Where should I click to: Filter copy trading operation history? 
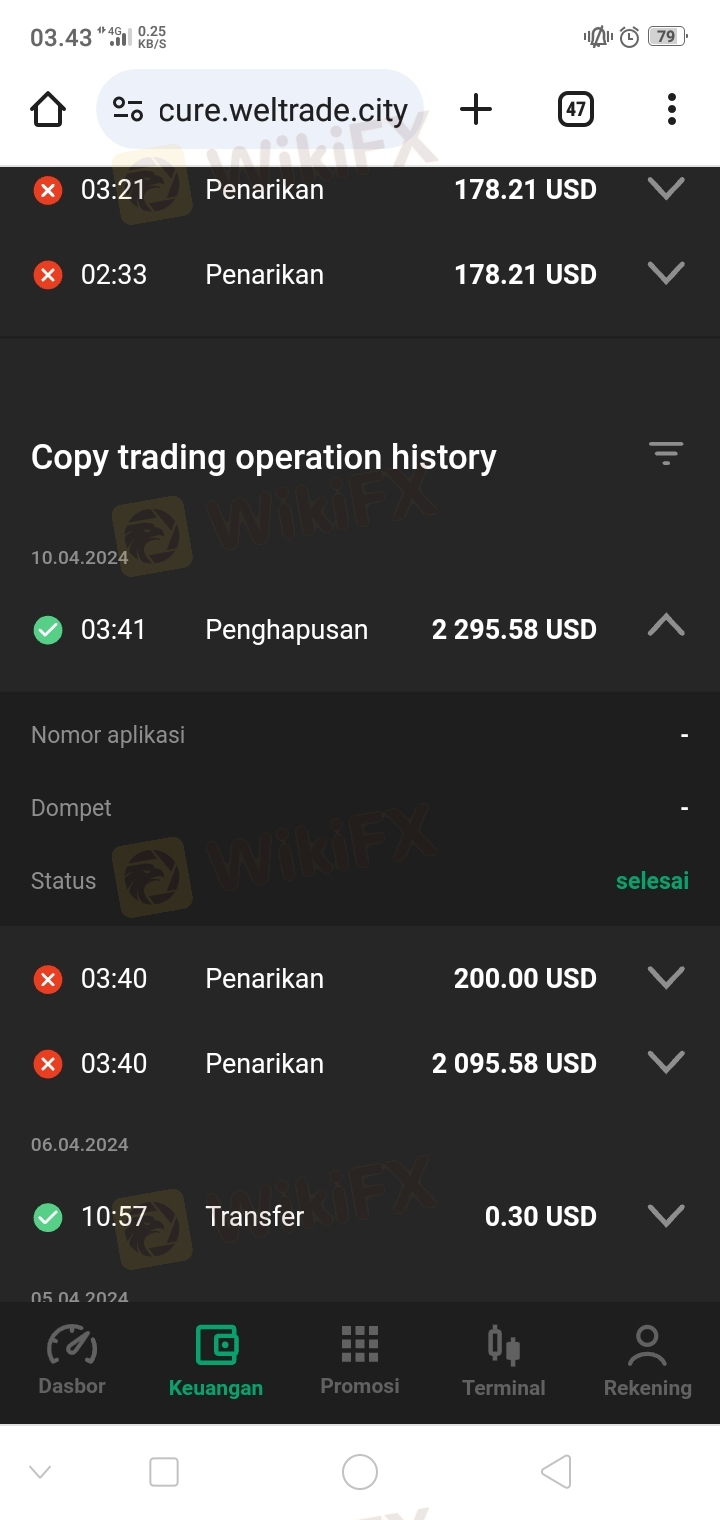(666, 454)
